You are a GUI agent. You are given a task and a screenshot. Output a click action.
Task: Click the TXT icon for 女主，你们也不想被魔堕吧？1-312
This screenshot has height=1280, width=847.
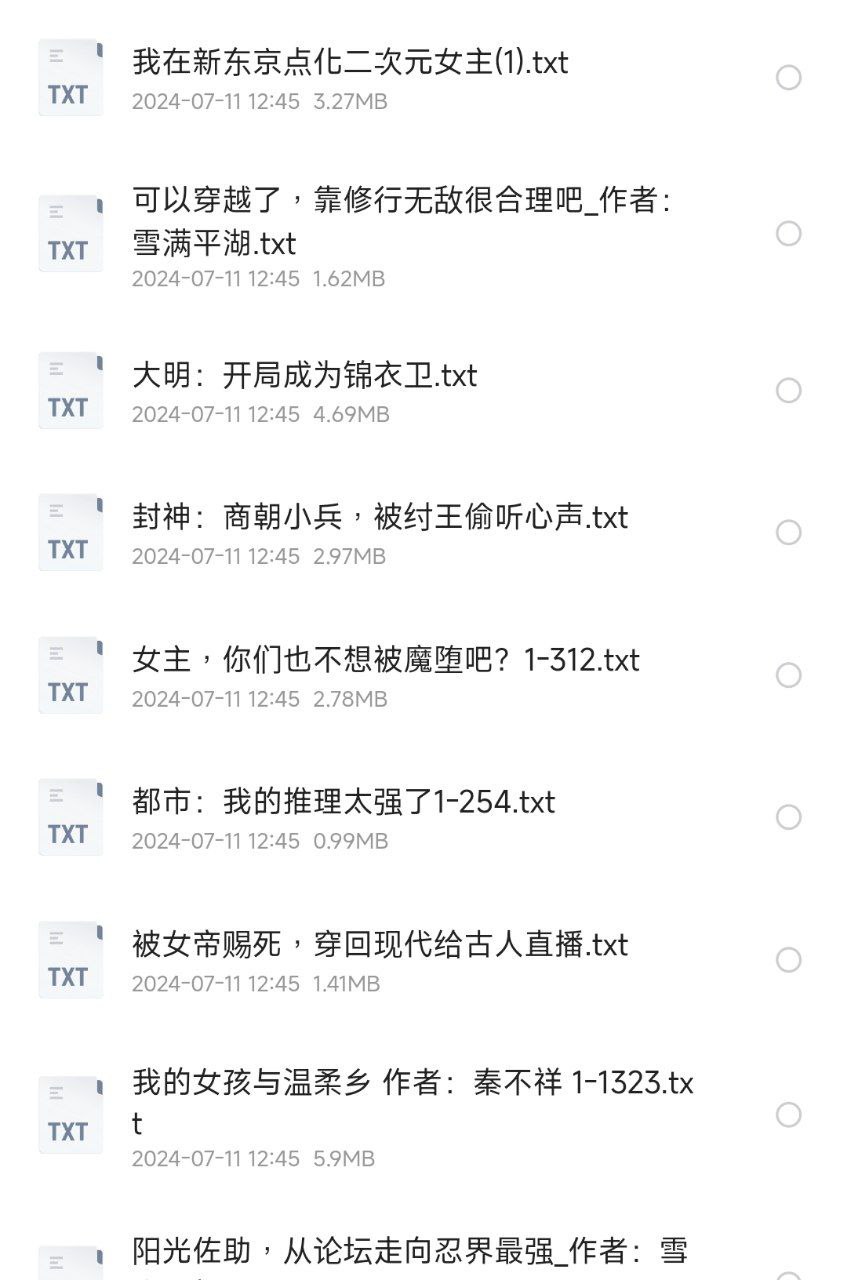click(70, 674)
